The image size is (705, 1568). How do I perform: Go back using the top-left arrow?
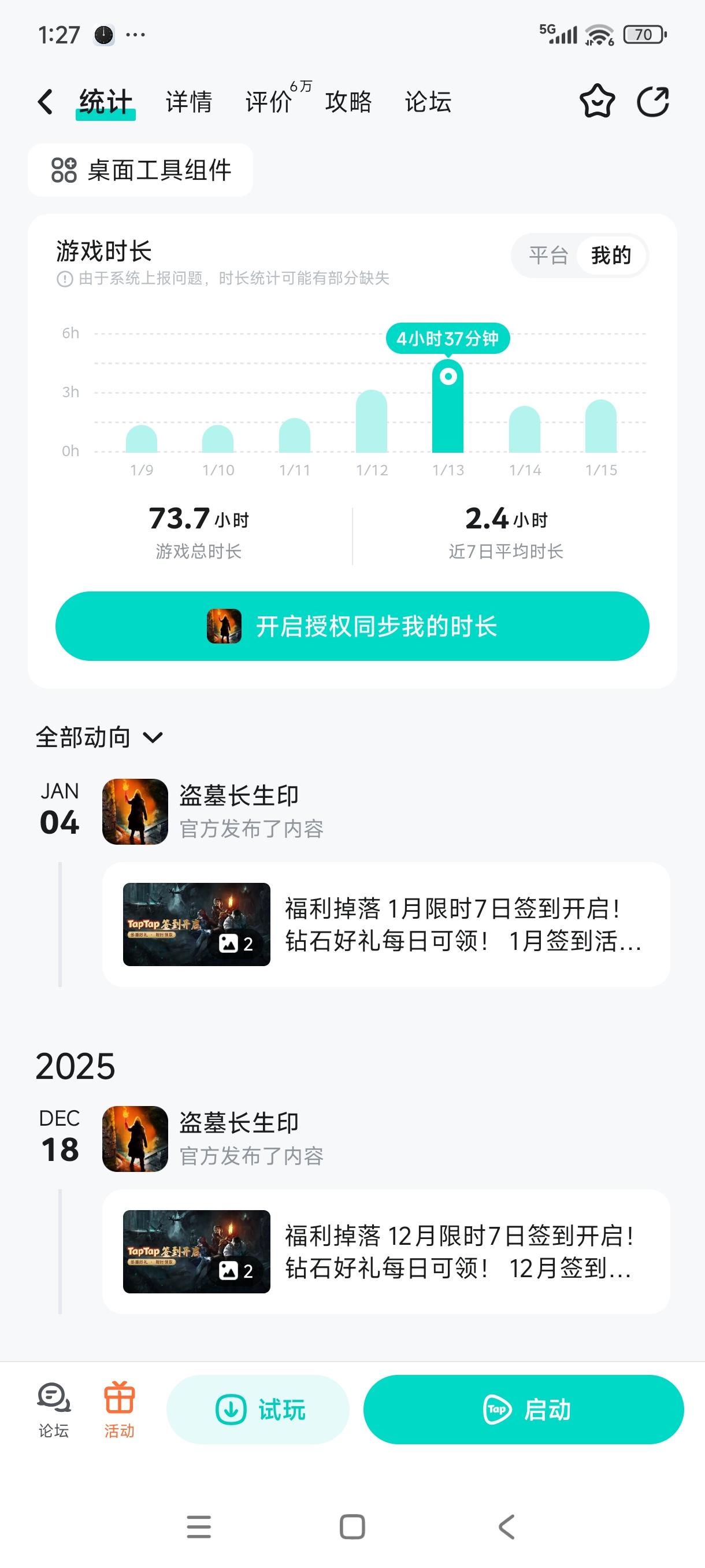46,102
